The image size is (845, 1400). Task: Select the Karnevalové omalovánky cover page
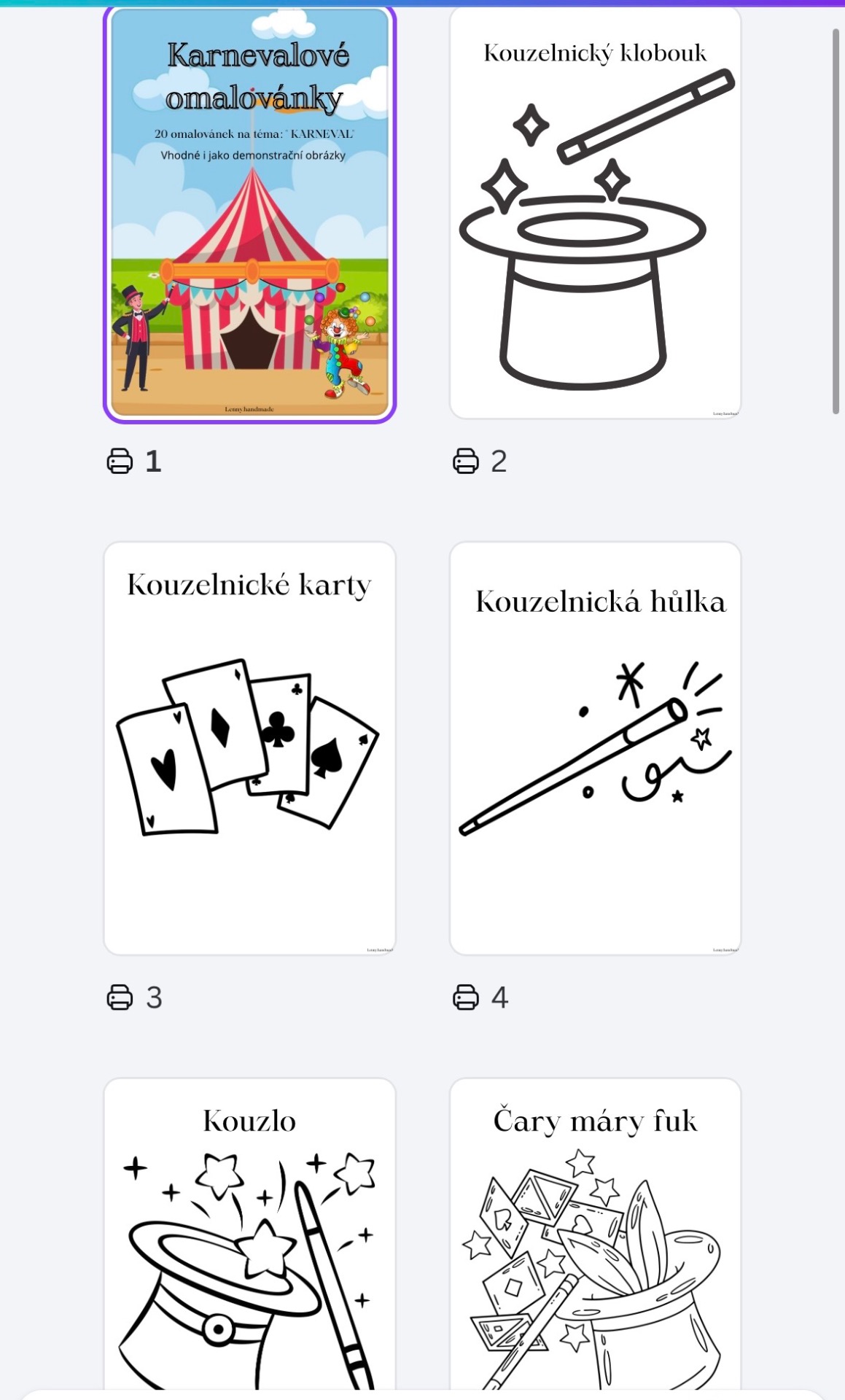point(249,214)
